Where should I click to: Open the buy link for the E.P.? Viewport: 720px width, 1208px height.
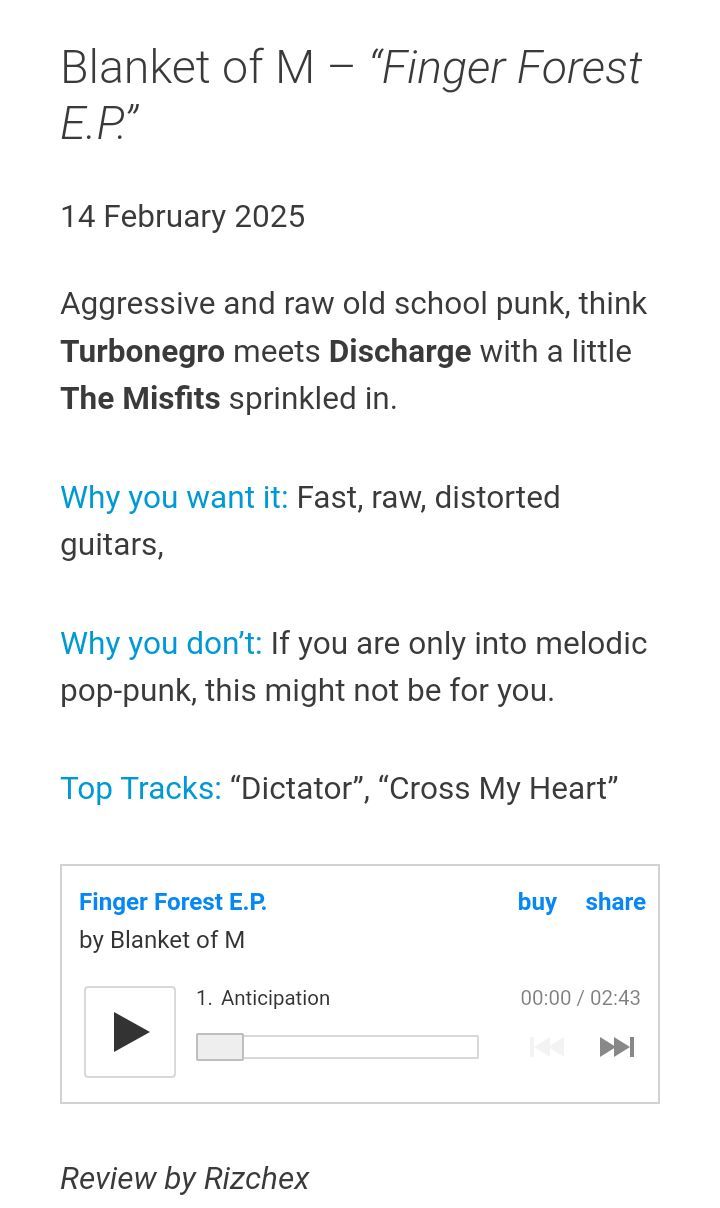(537, 902)
